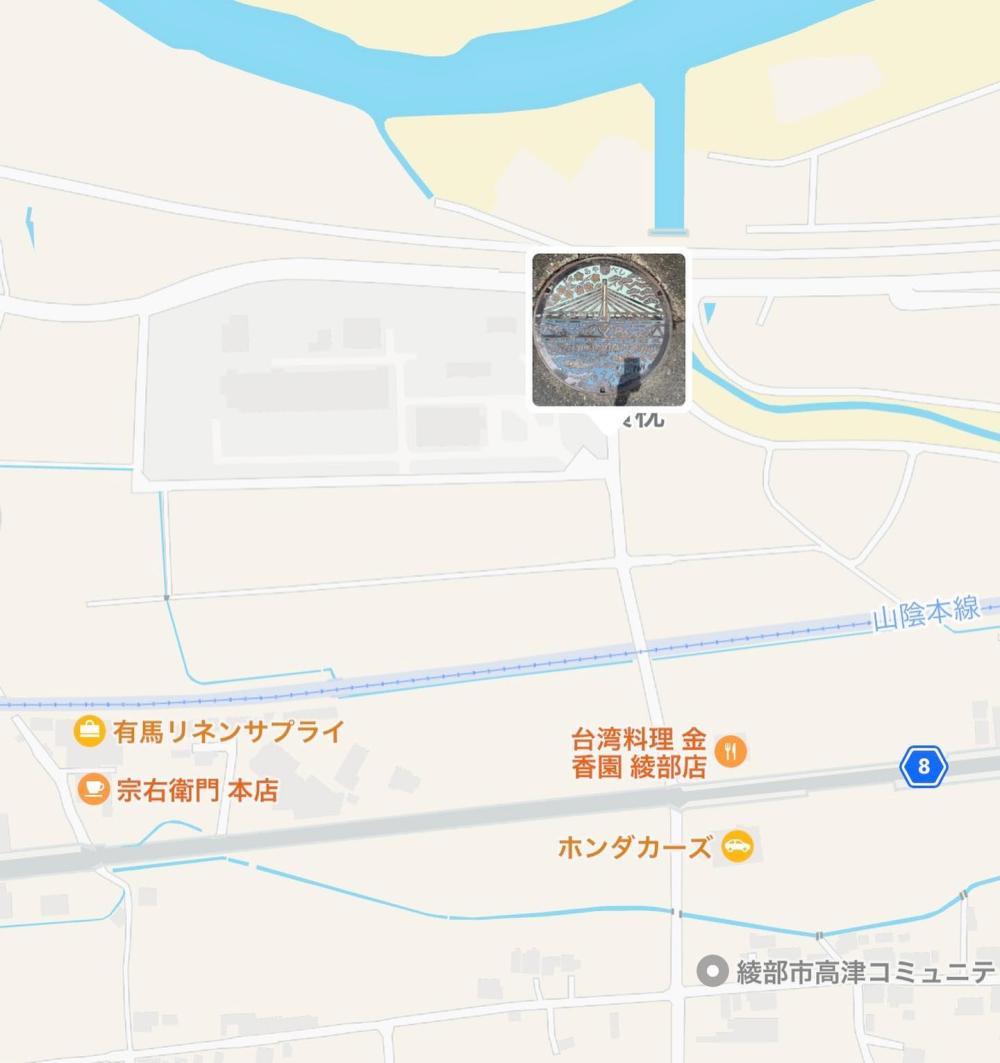Open the manhole cover photo pin
The image size is (1000, 1063).
[x=609, y=330]
